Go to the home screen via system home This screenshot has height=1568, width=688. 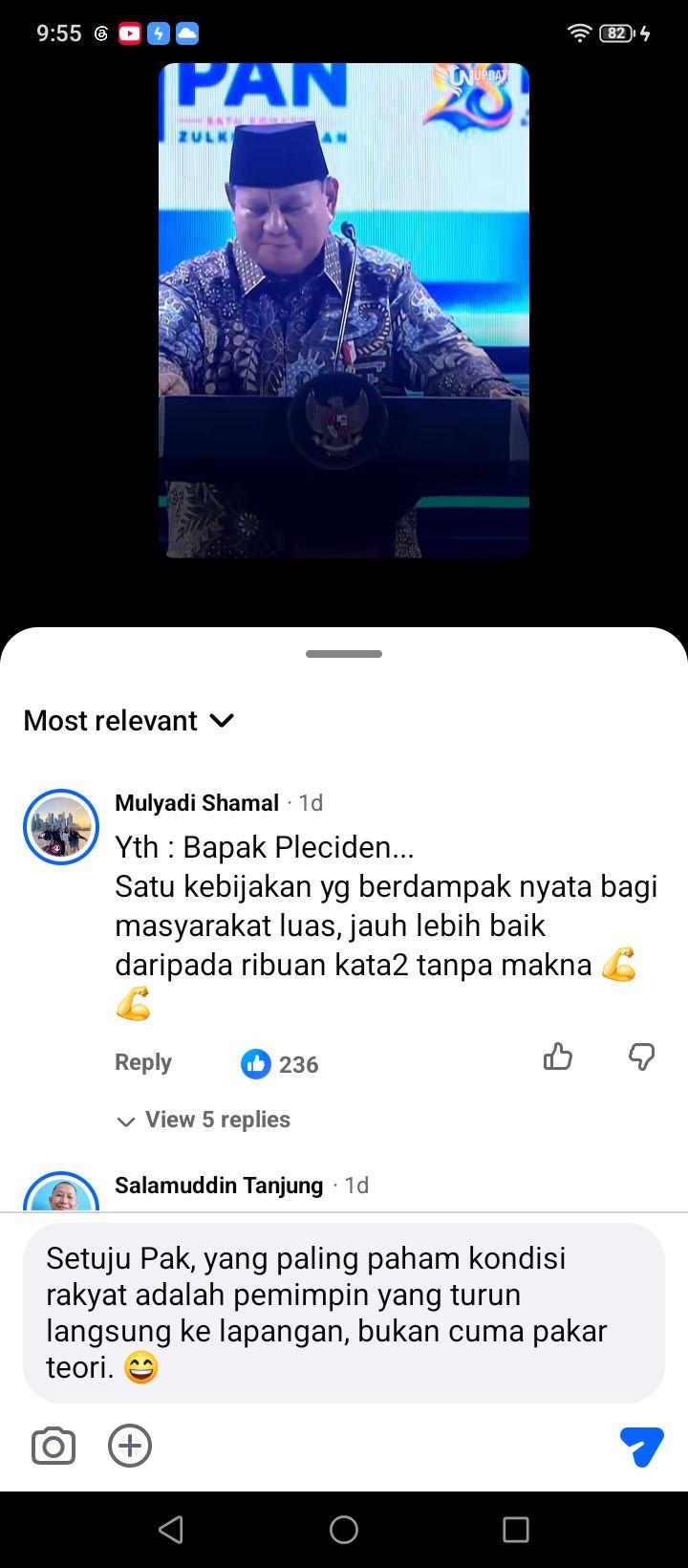(344, 1530)
